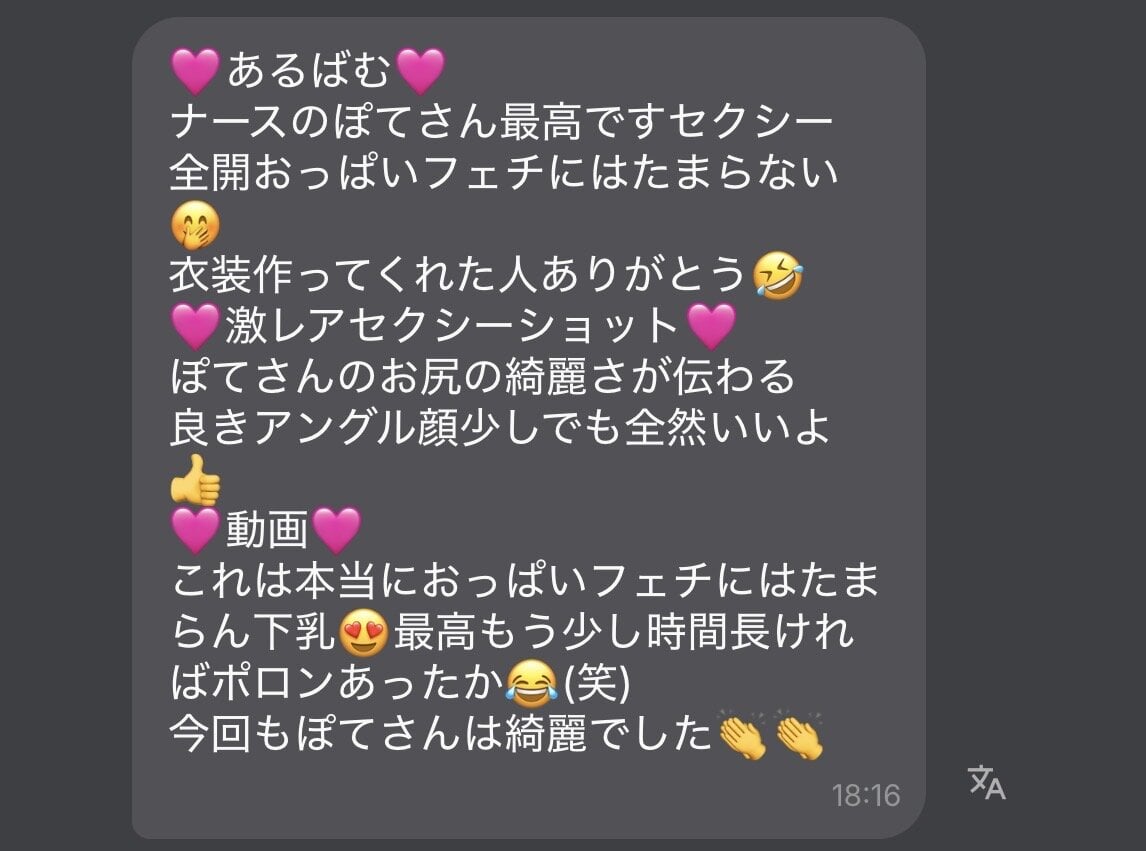Viewport: 1146px width, 851px height.
Task: Translate the message sent at 18:16
Action: pyautogui.click(x=986, y=782)
